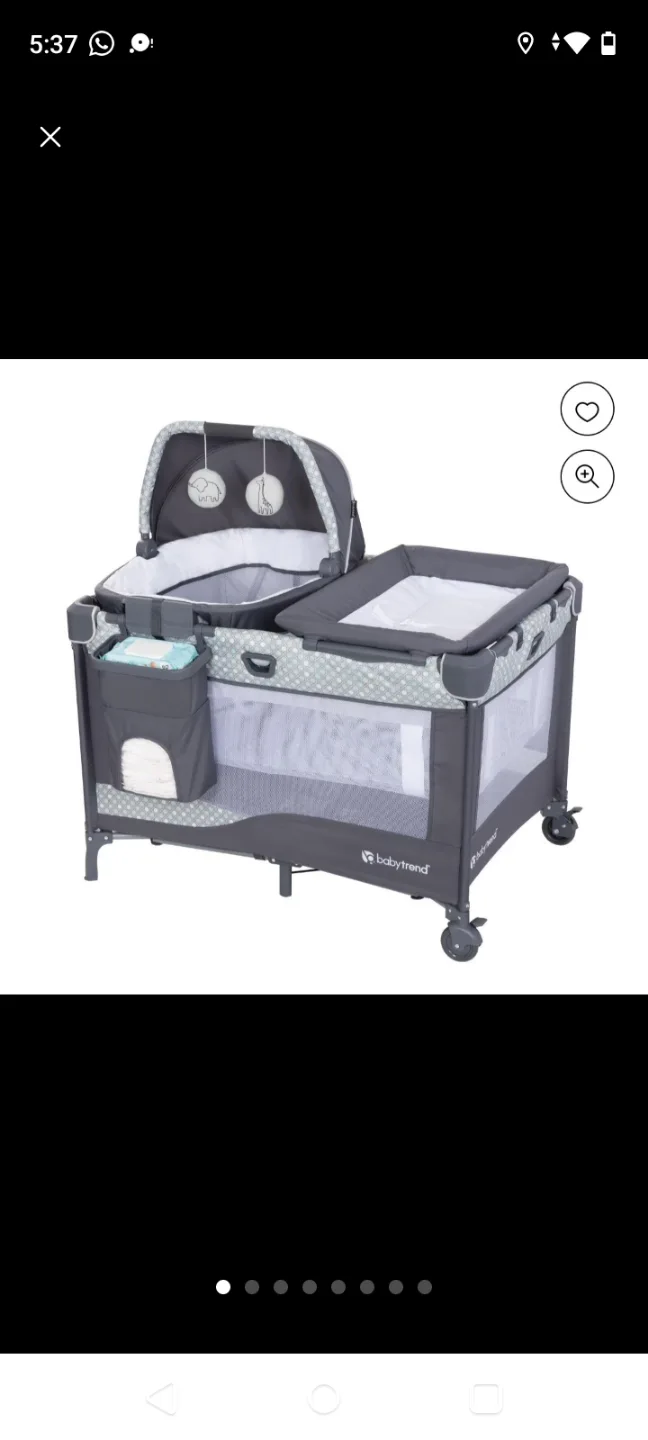Jump to the last image dot
The image size is (648, 1440).
pos(425,1287)
